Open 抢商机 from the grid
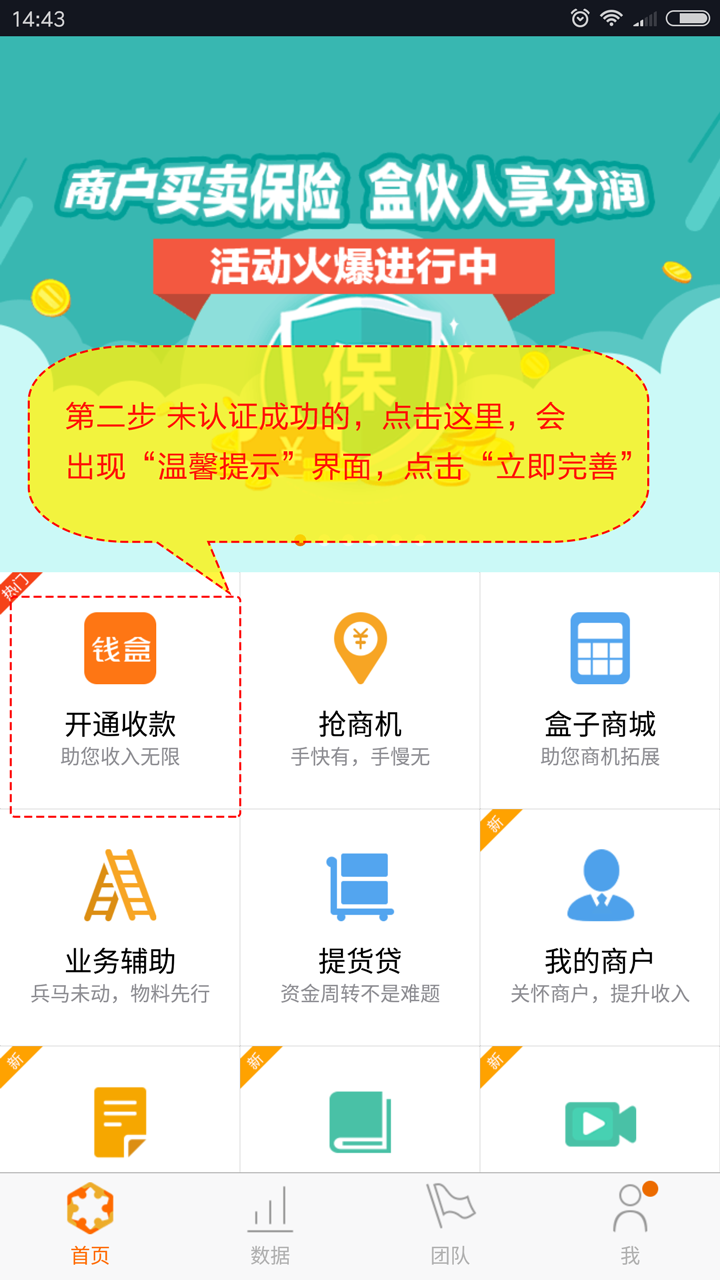Viewport: 720px width, 1280px height. coord(360,690)
